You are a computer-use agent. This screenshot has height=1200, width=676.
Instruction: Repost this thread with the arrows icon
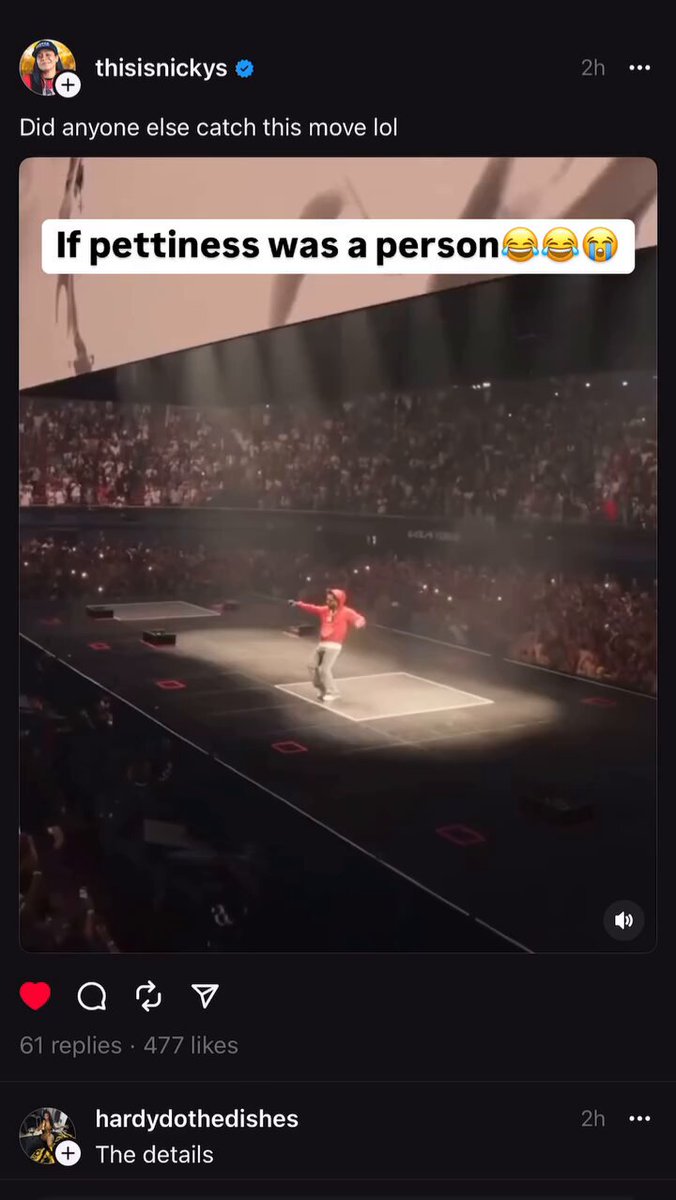pos(148,995)
